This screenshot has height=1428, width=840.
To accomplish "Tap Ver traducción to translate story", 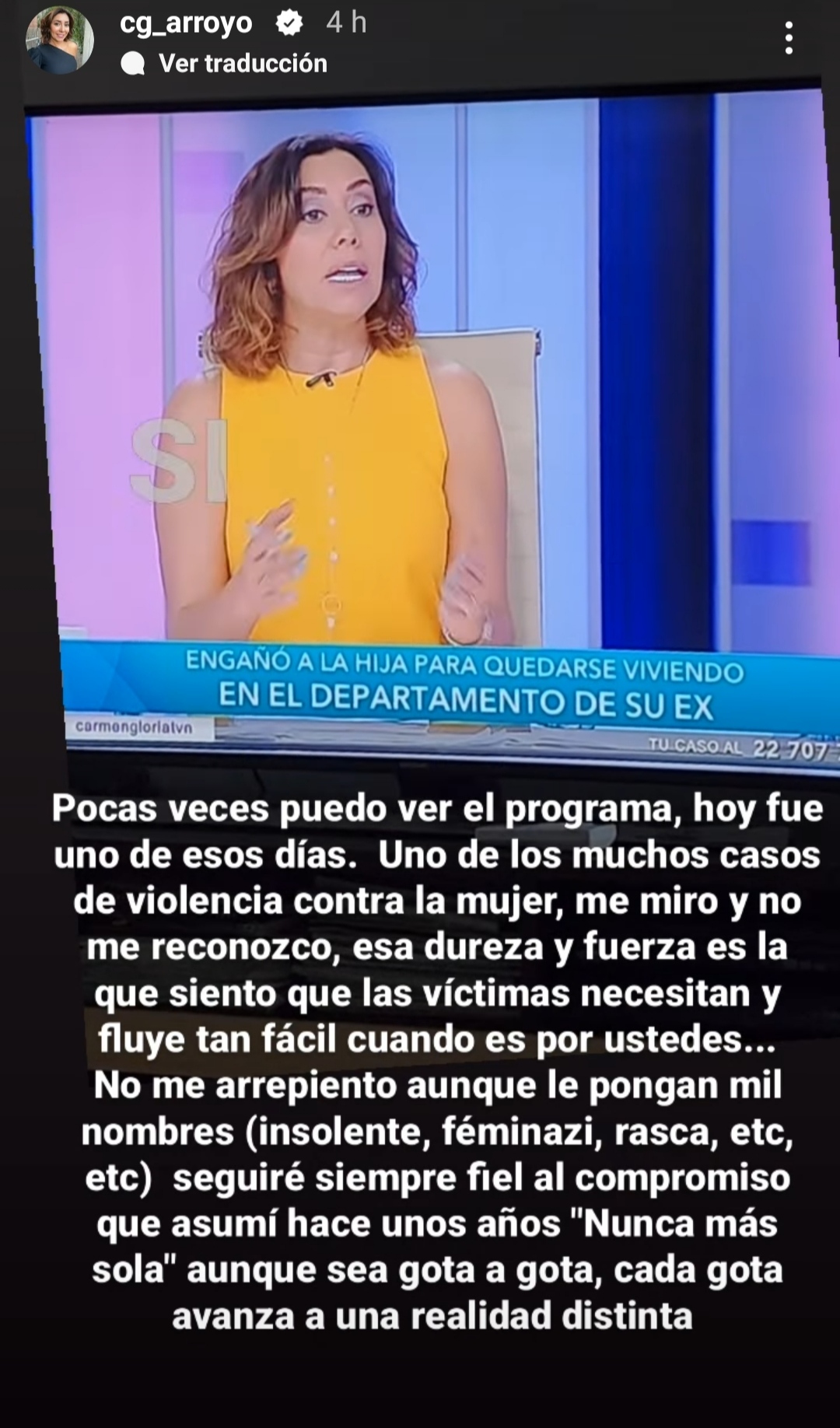I will pyautogui.click(x=242, y=63).
